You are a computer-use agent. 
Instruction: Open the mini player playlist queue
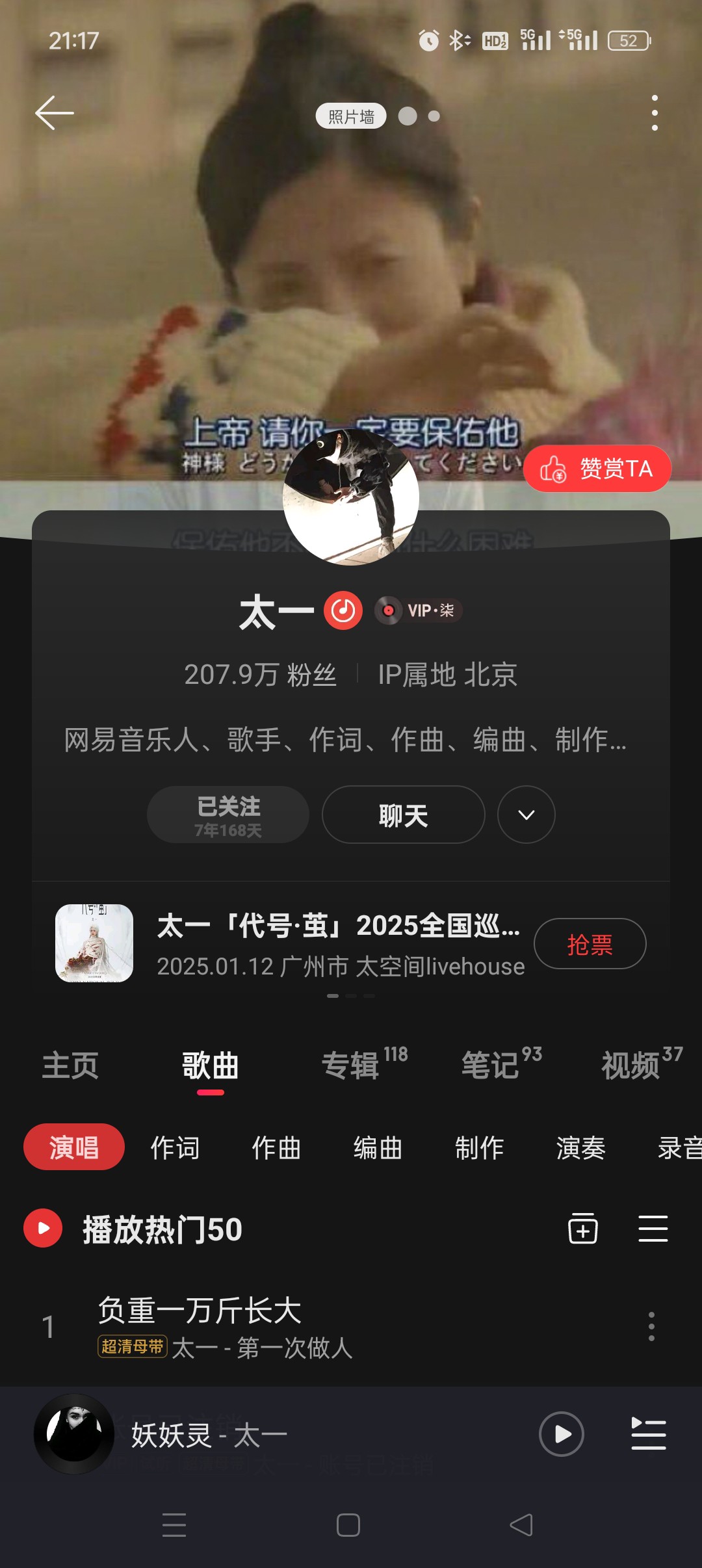[649, 1434]
